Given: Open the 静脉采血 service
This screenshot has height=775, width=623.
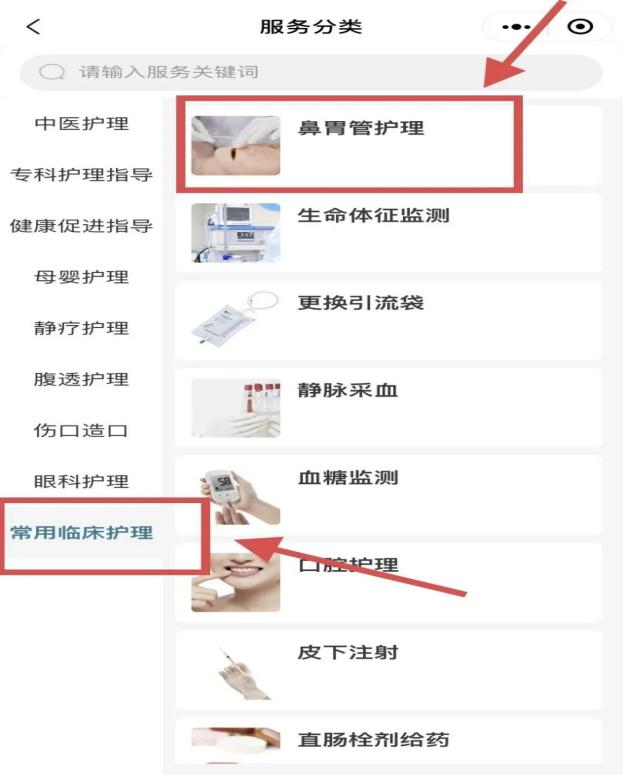Looking at the screenshot, I should tap(388, 405).
